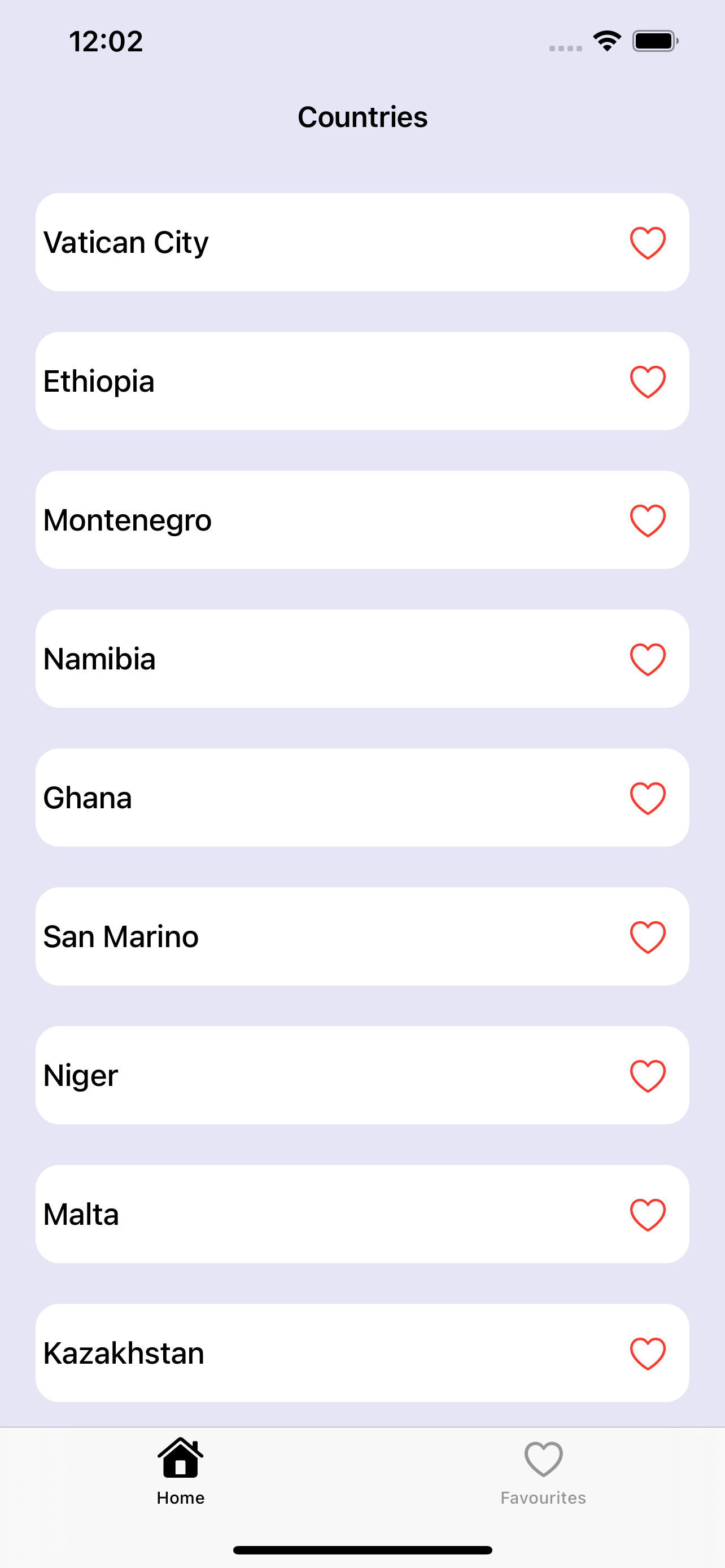Screen dimensions: 725x1568
Task: Select the Montenegro row
Action: [274, 519]
